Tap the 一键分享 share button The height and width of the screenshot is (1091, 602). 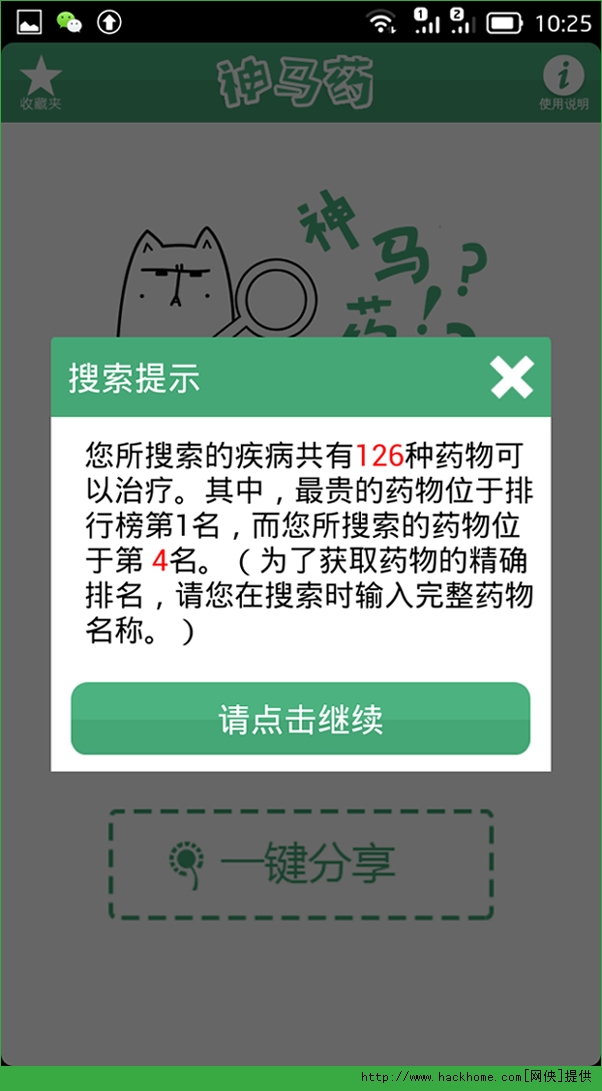pyautogui.click(x=301, y=864)
